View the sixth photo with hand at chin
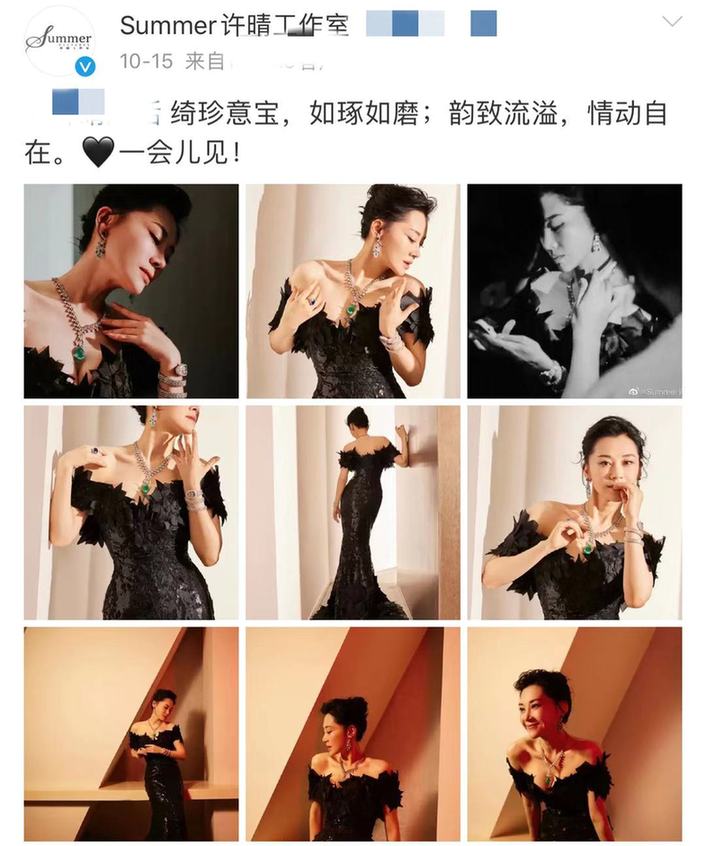706x846 pixels. tap(574, 512)
